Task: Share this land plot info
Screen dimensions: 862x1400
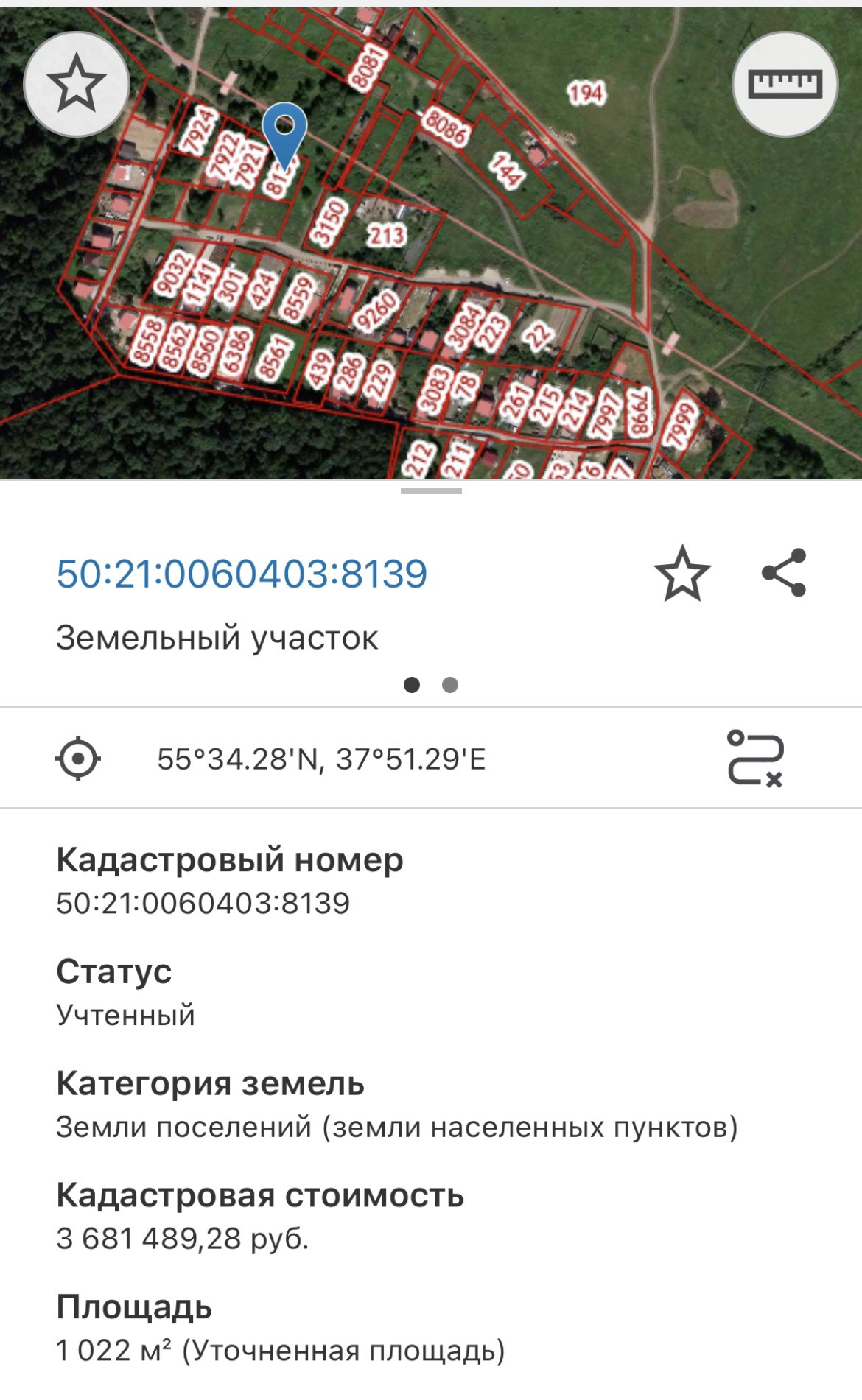Action: (784, 573)
